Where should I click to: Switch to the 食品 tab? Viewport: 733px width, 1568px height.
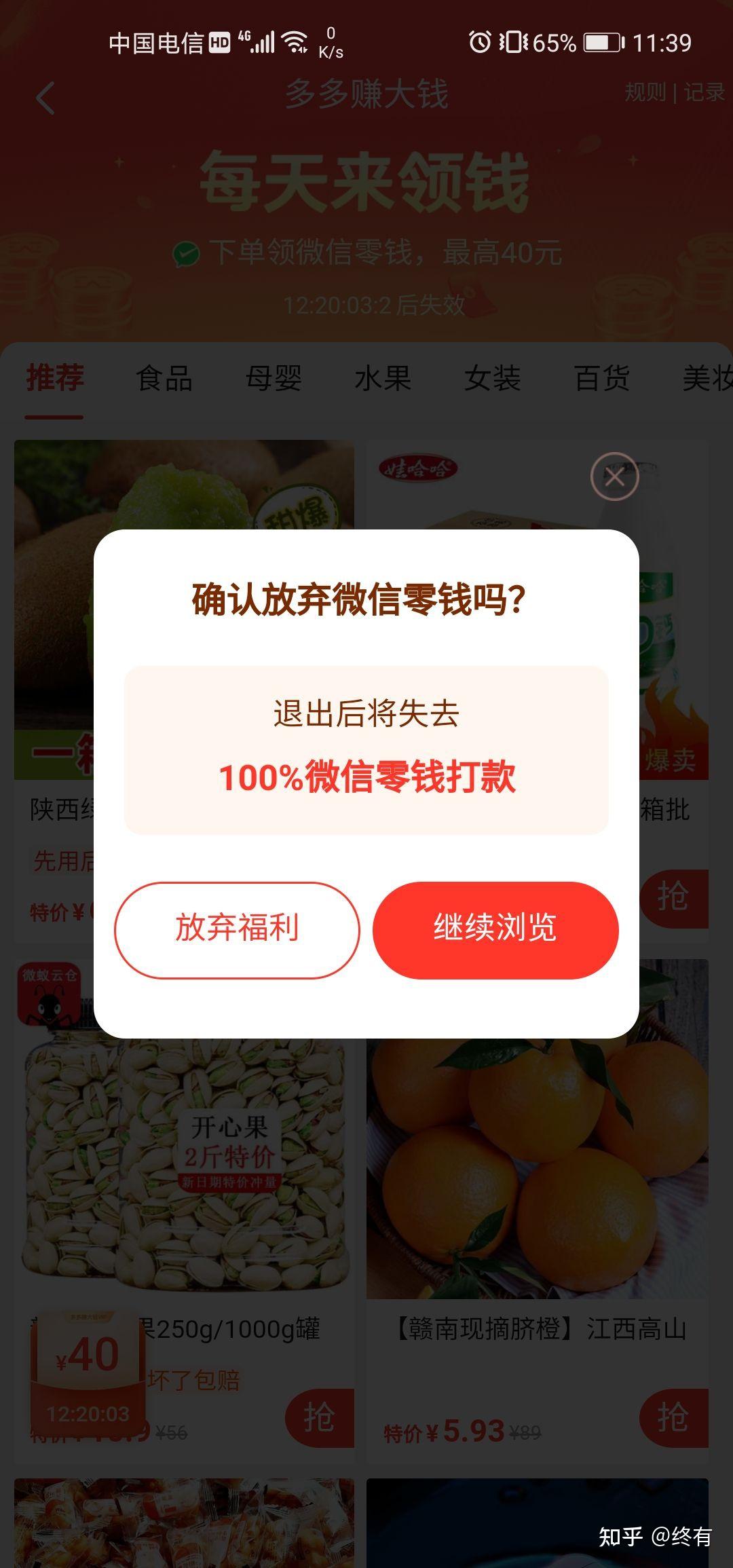164,378
